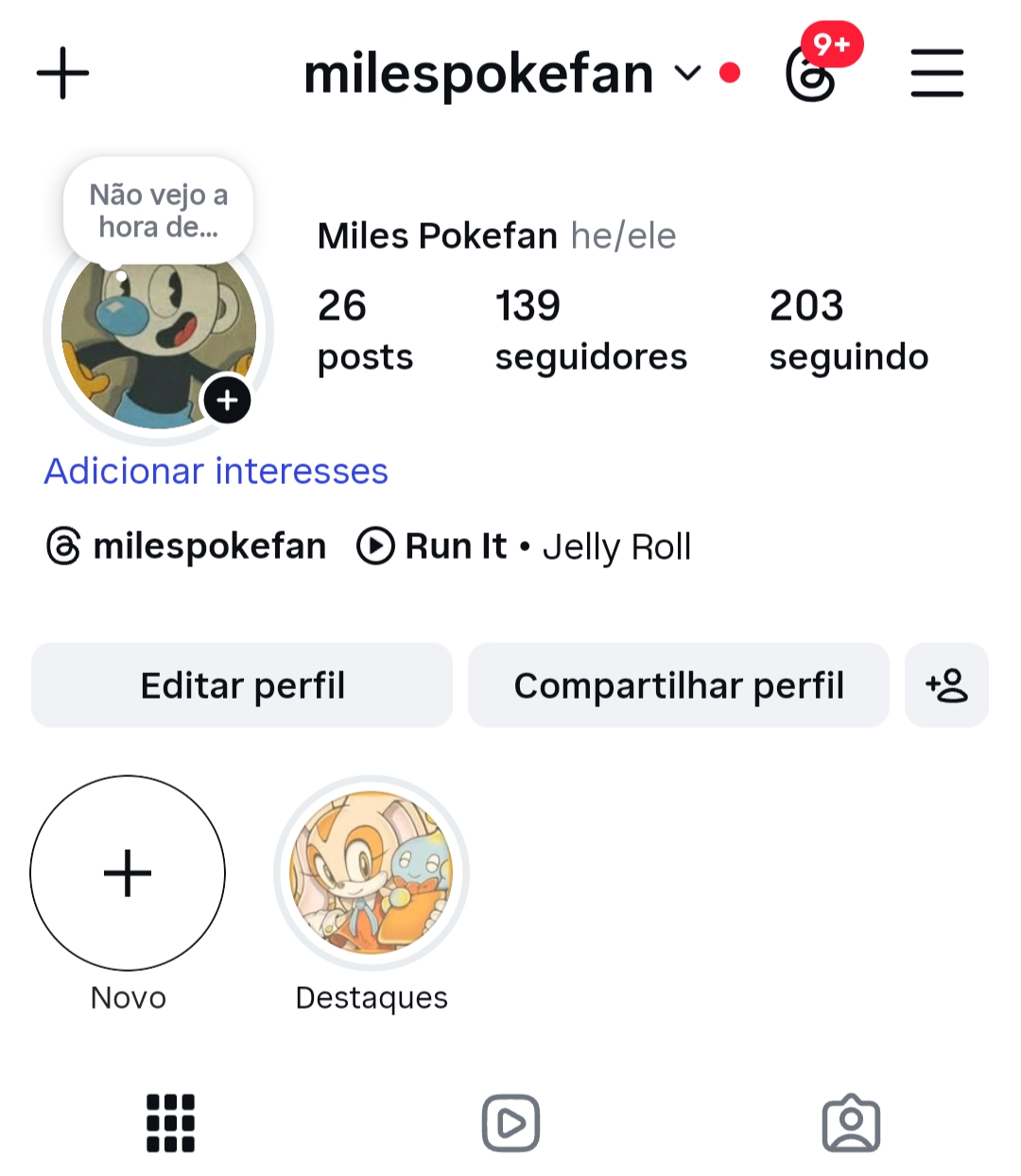The width and height of the screenshot is (1021, 1176).
Task: Tap the Editar perfil button
Action: pyautogui.click(x=242, y=685)
